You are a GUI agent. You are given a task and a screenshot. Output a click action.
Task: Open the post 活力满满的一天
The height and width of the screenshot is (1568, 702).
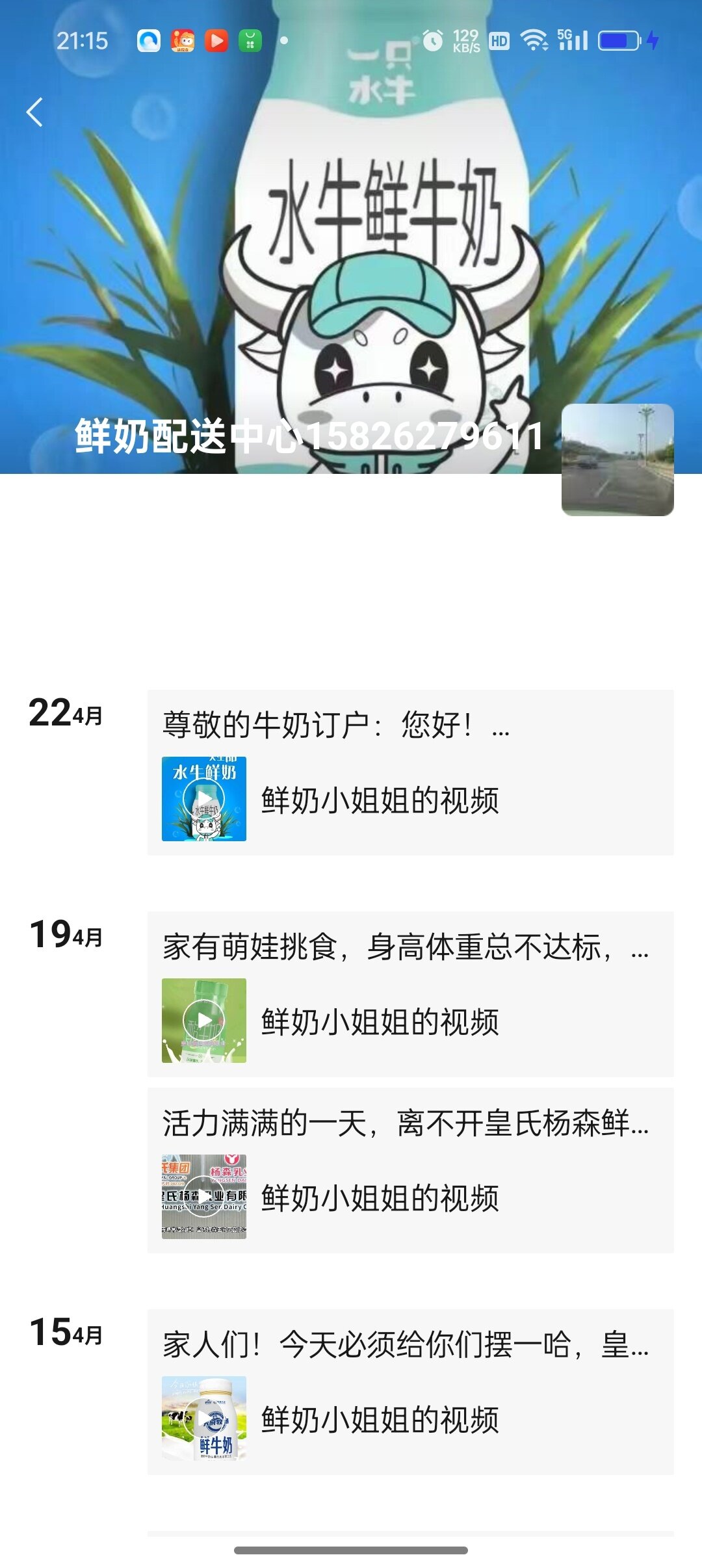pos(409,1169)
